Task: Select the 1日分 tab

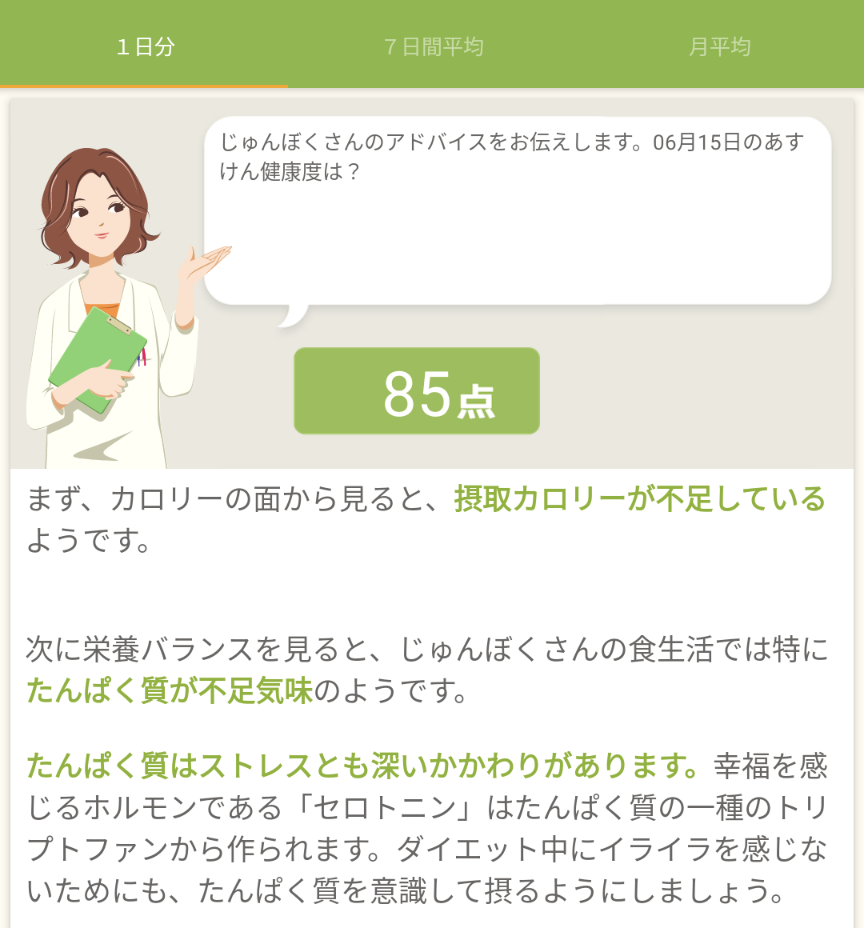Action: [x=144, y=47]
